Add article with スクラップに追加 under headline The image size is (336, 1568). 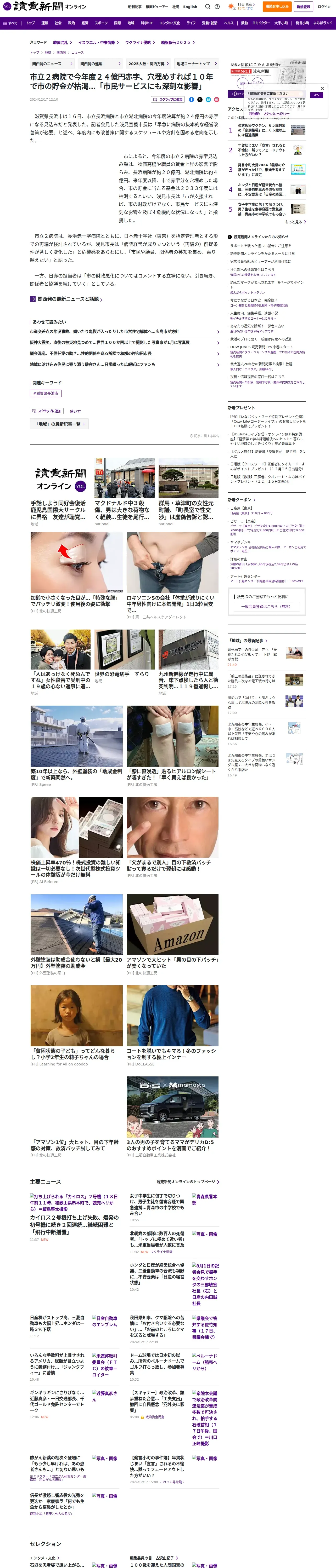(x=168, y=99)
